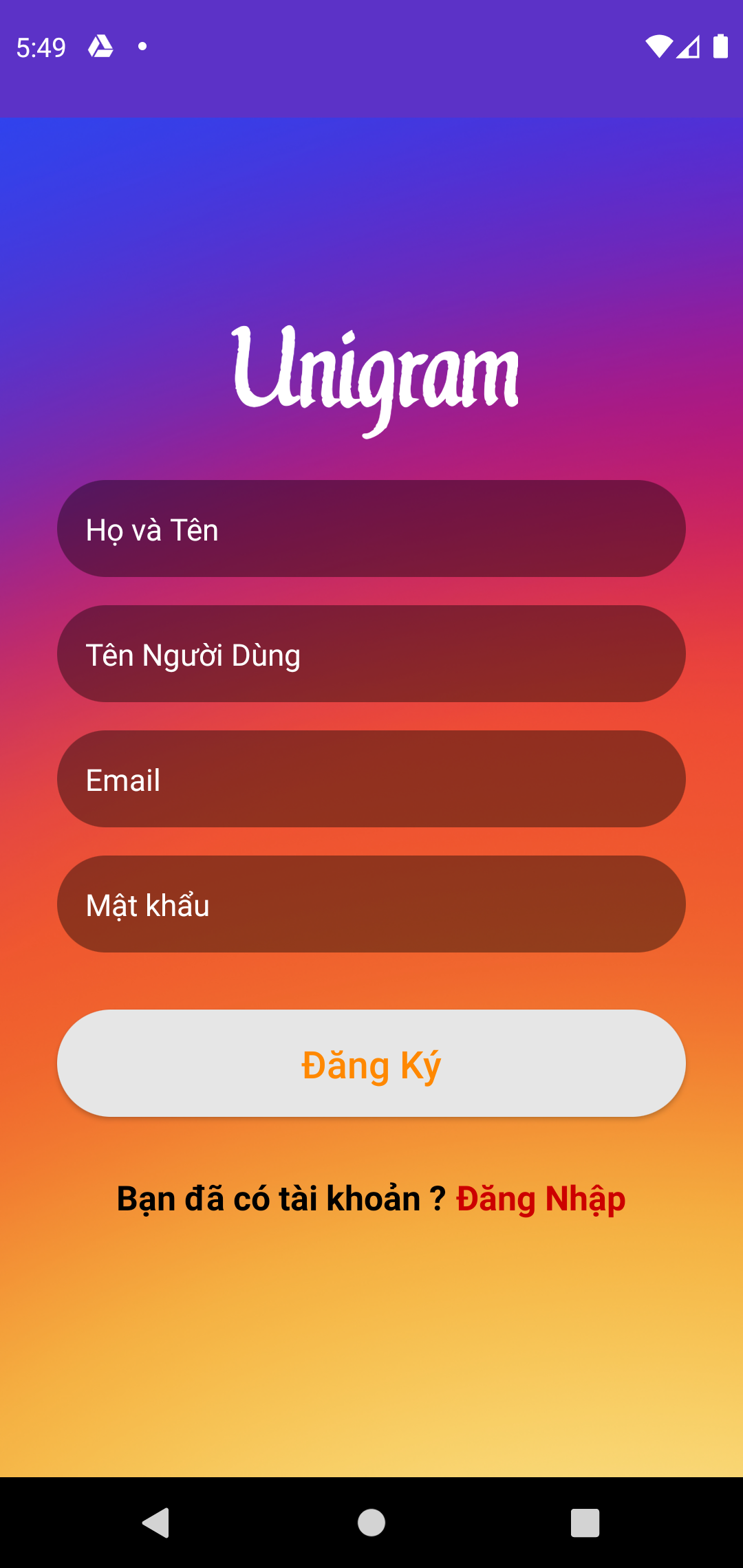Viewport: 743px width, 1568px height.
Task: Tap the Email input field
Action: 371,778
